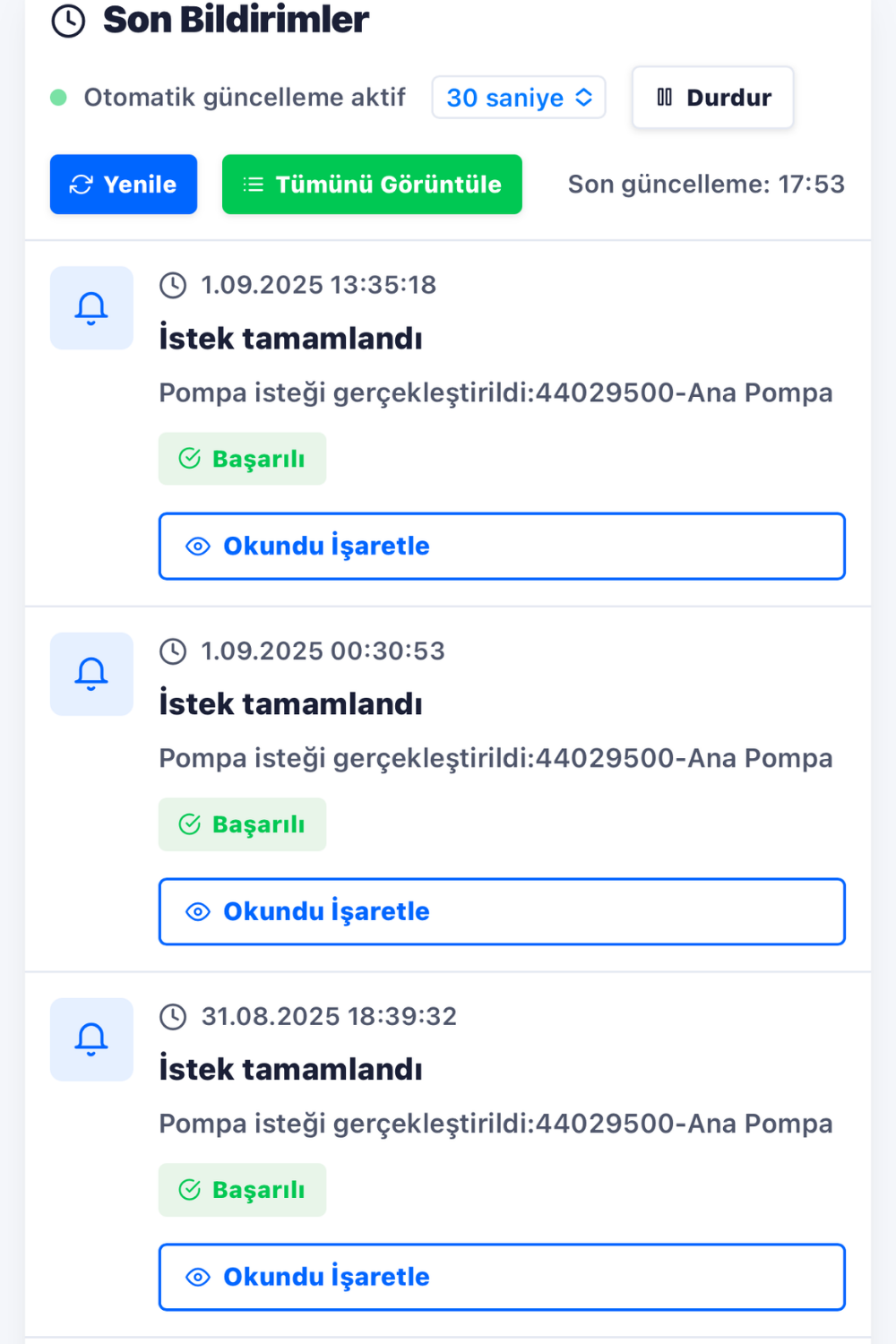
Task: Click Durdur to stop auto updates
Action: pos(712,97)
